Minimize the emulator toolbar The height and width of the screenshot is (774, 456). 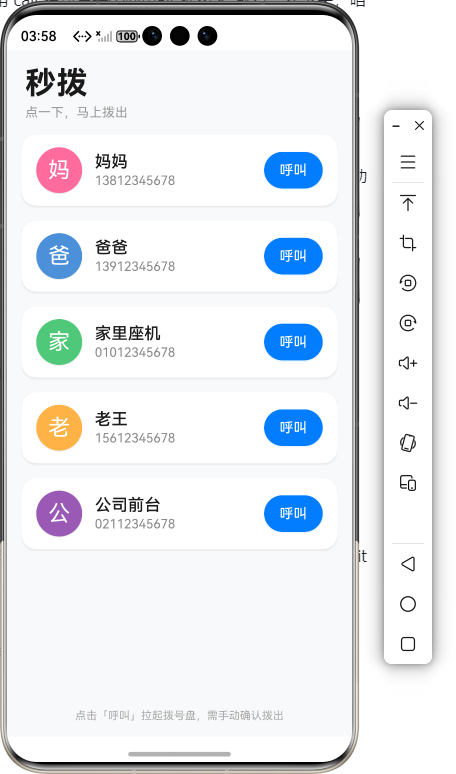[x=396, y=126]
